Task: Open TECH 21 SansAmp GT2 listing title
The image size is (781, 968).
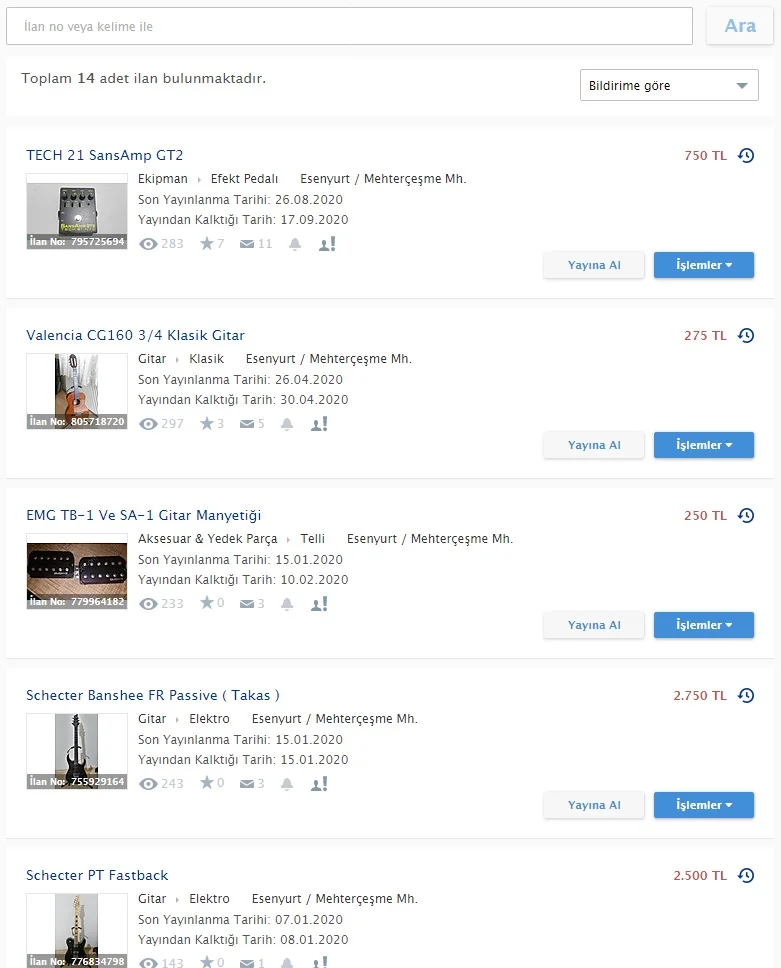Action: (105, 155)
